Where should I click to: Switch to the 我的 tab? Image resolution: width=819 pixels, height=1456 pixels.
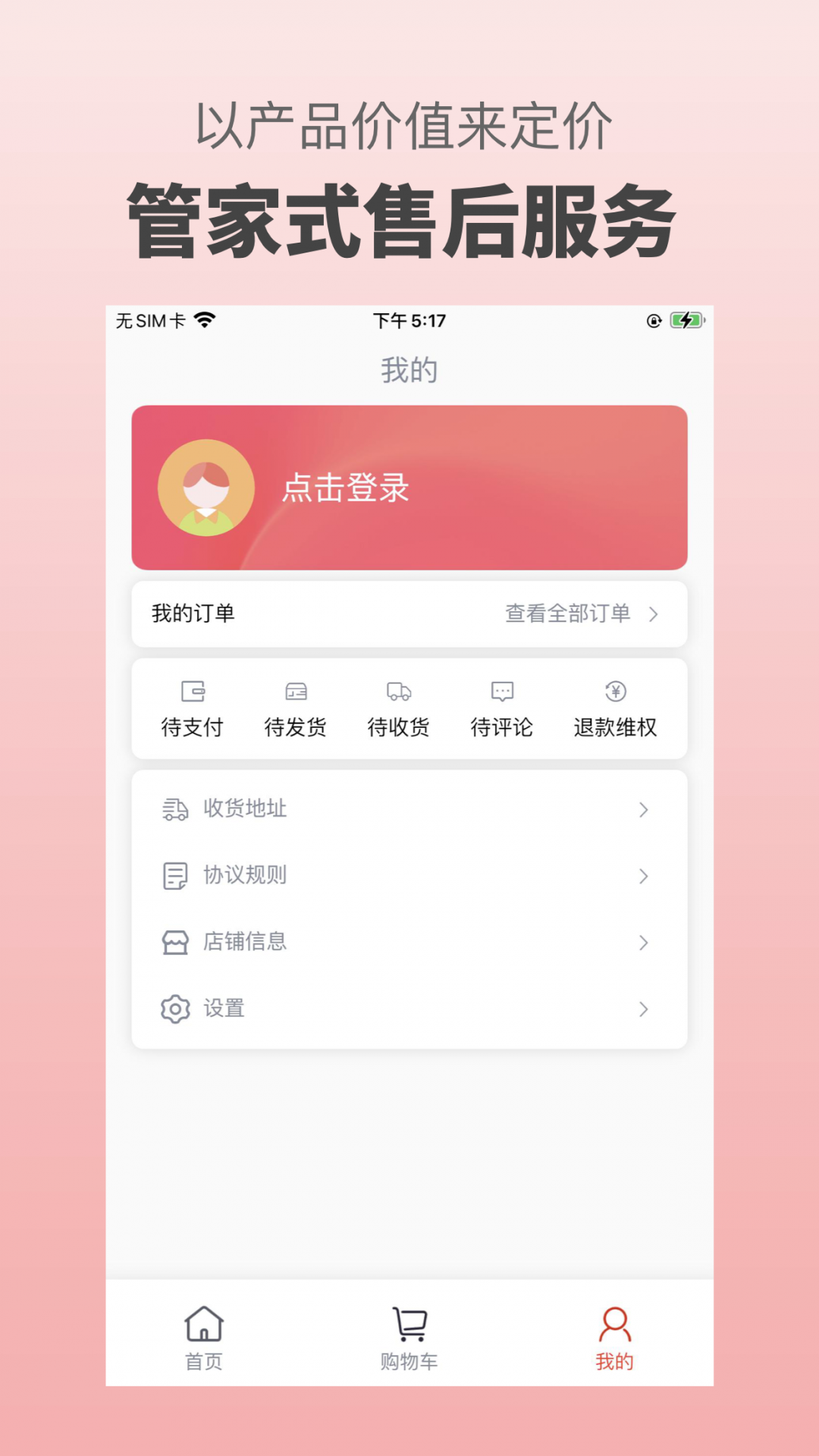click(614, 1335)
